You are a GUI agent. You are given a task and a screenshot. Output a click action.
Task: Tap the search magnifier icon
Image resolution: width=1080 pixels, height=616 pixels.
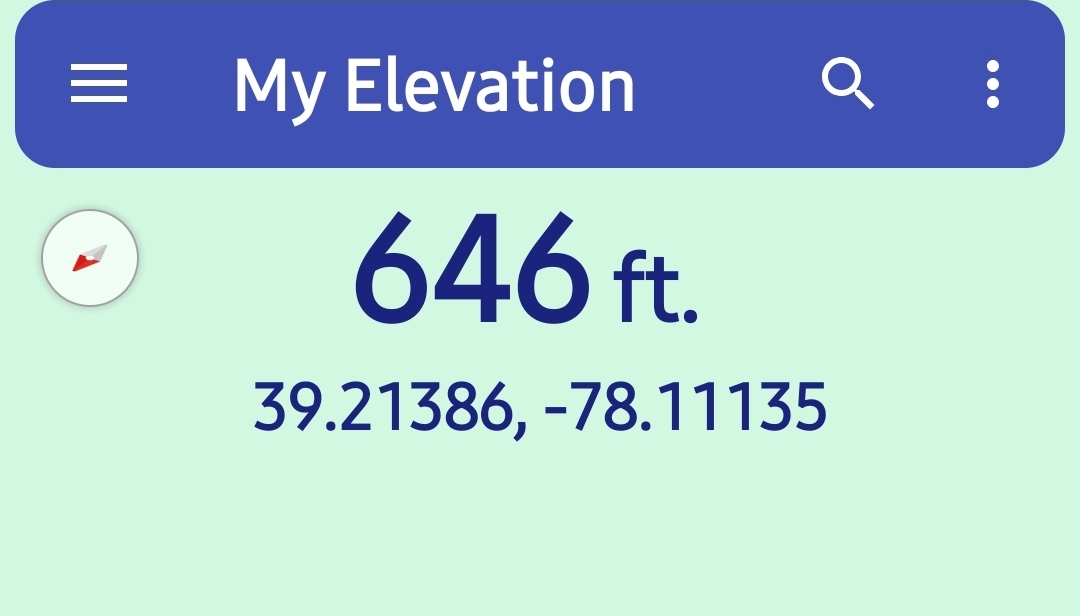point(847,83)
